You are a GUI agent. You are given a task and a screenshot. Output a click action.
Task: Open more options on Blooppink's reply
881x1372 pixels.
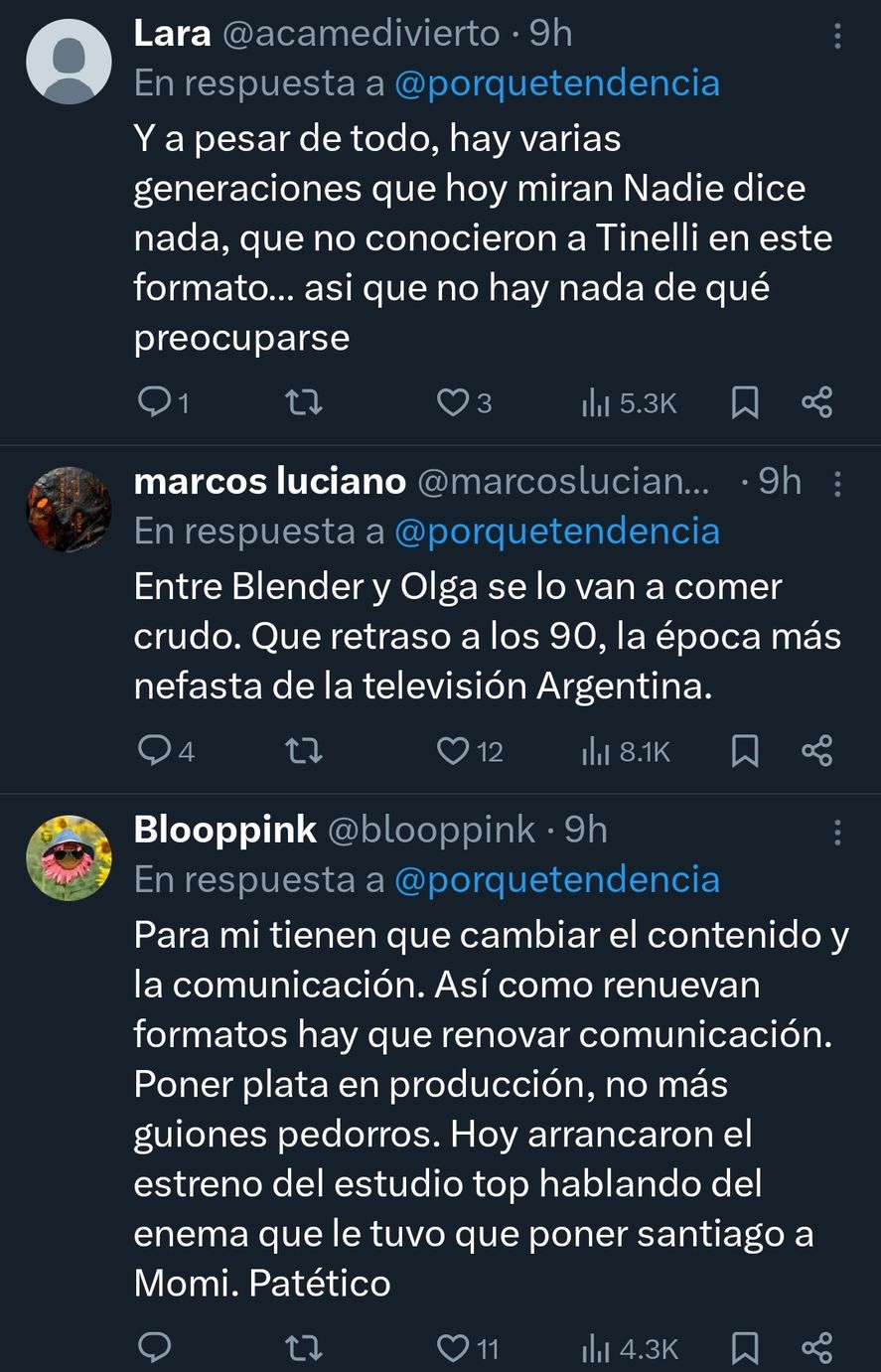837,832
